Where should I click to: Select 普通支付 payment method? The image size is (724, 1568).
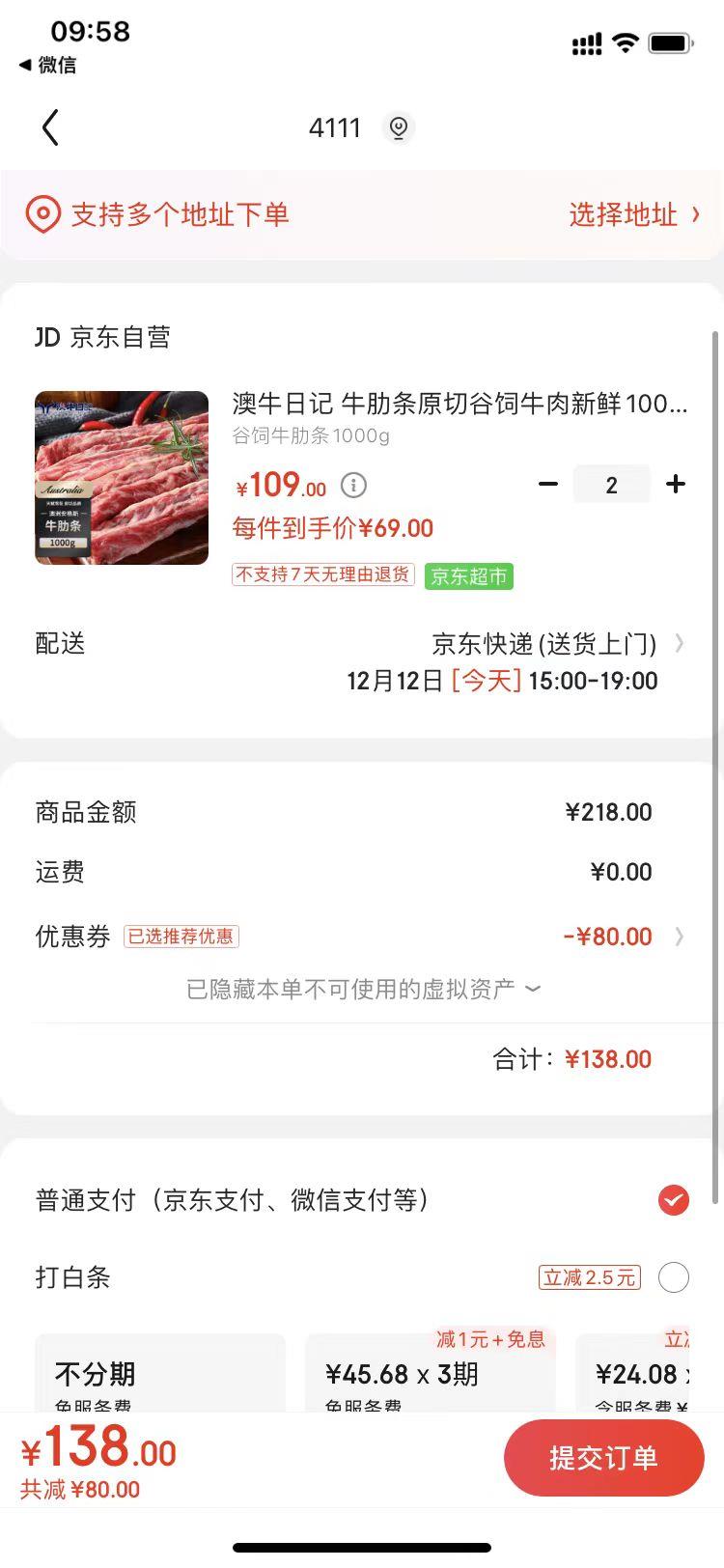362,1200
